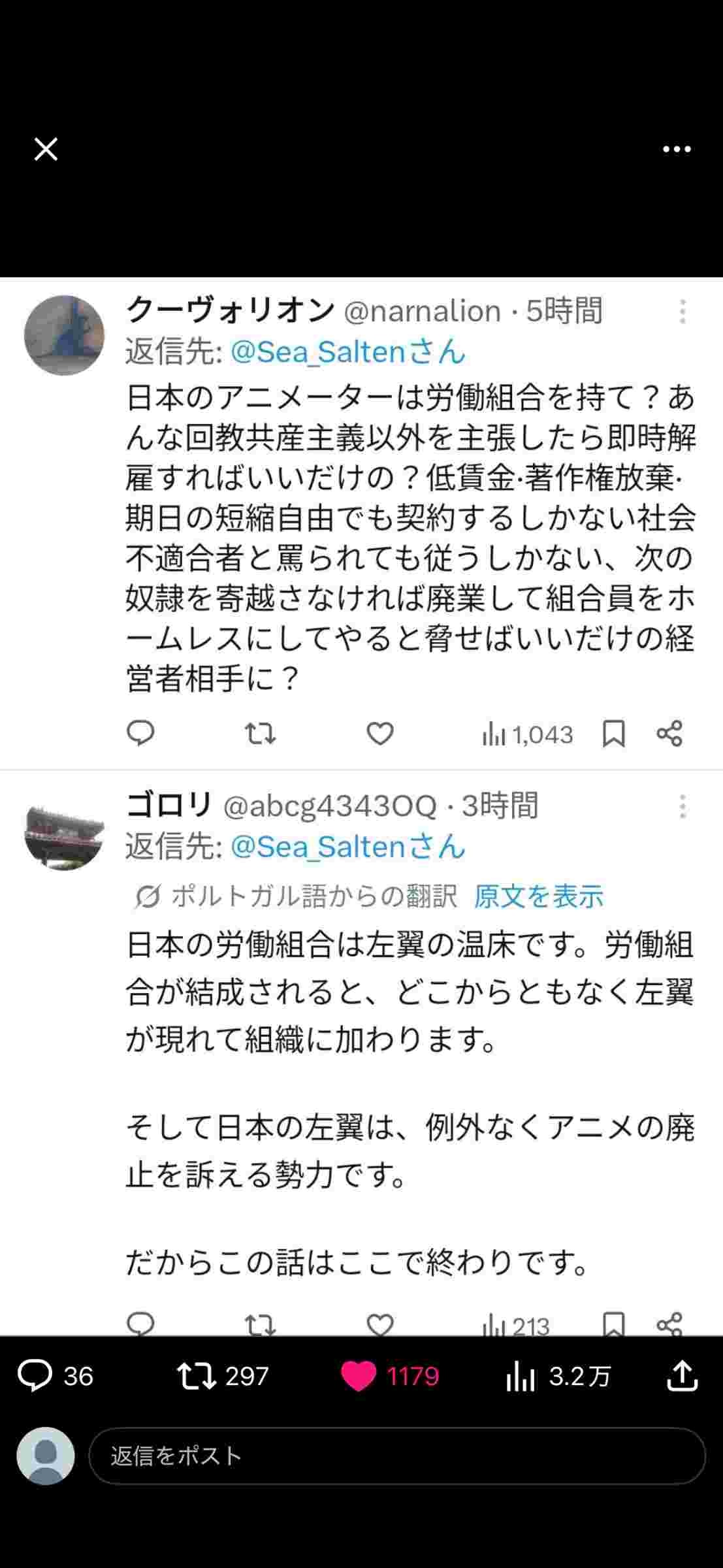This screenshot has height=1568, width=723.
Task: Repost クーヴォリオン's reply
Action: coord(260,734)
